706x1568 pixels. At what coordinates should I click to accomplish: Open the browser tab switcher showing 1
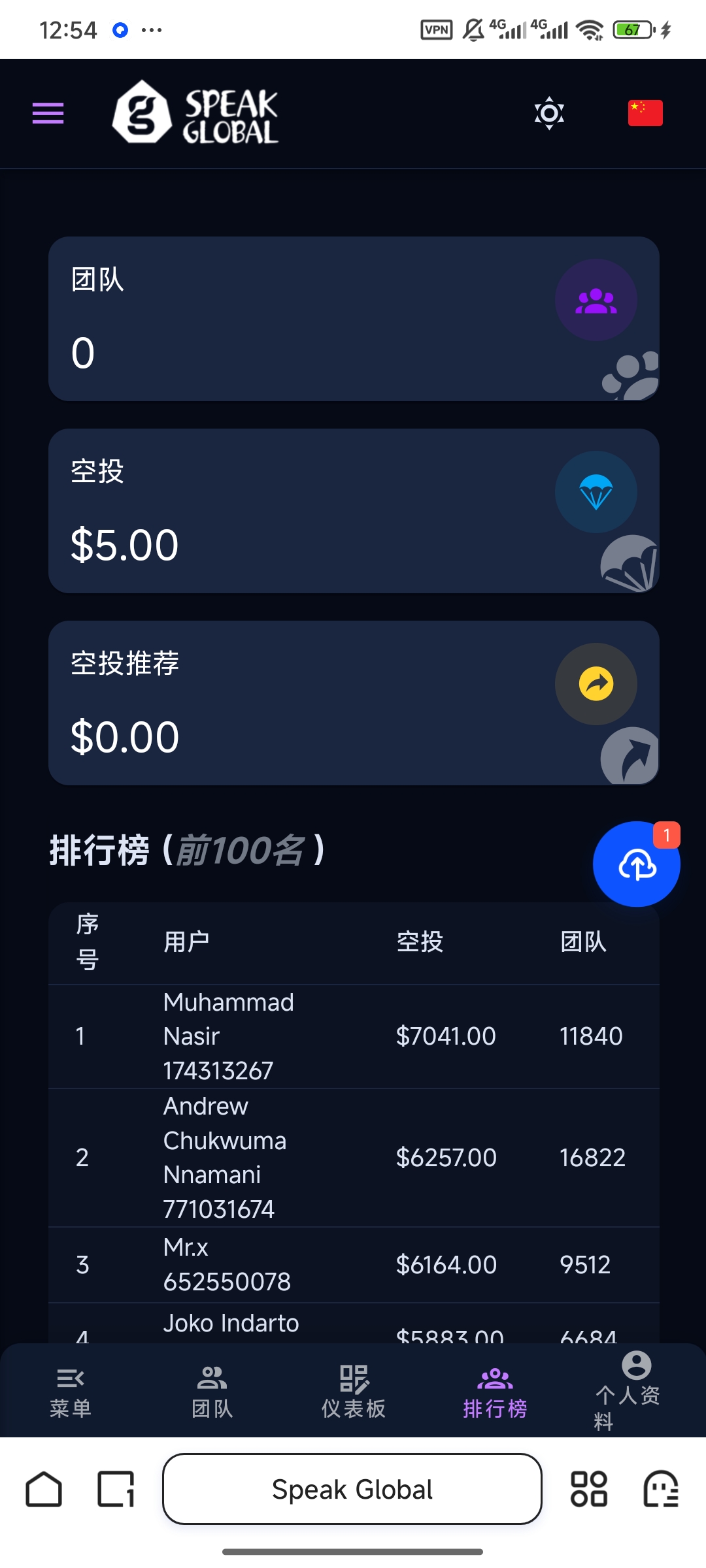[x=115, y=1490]
